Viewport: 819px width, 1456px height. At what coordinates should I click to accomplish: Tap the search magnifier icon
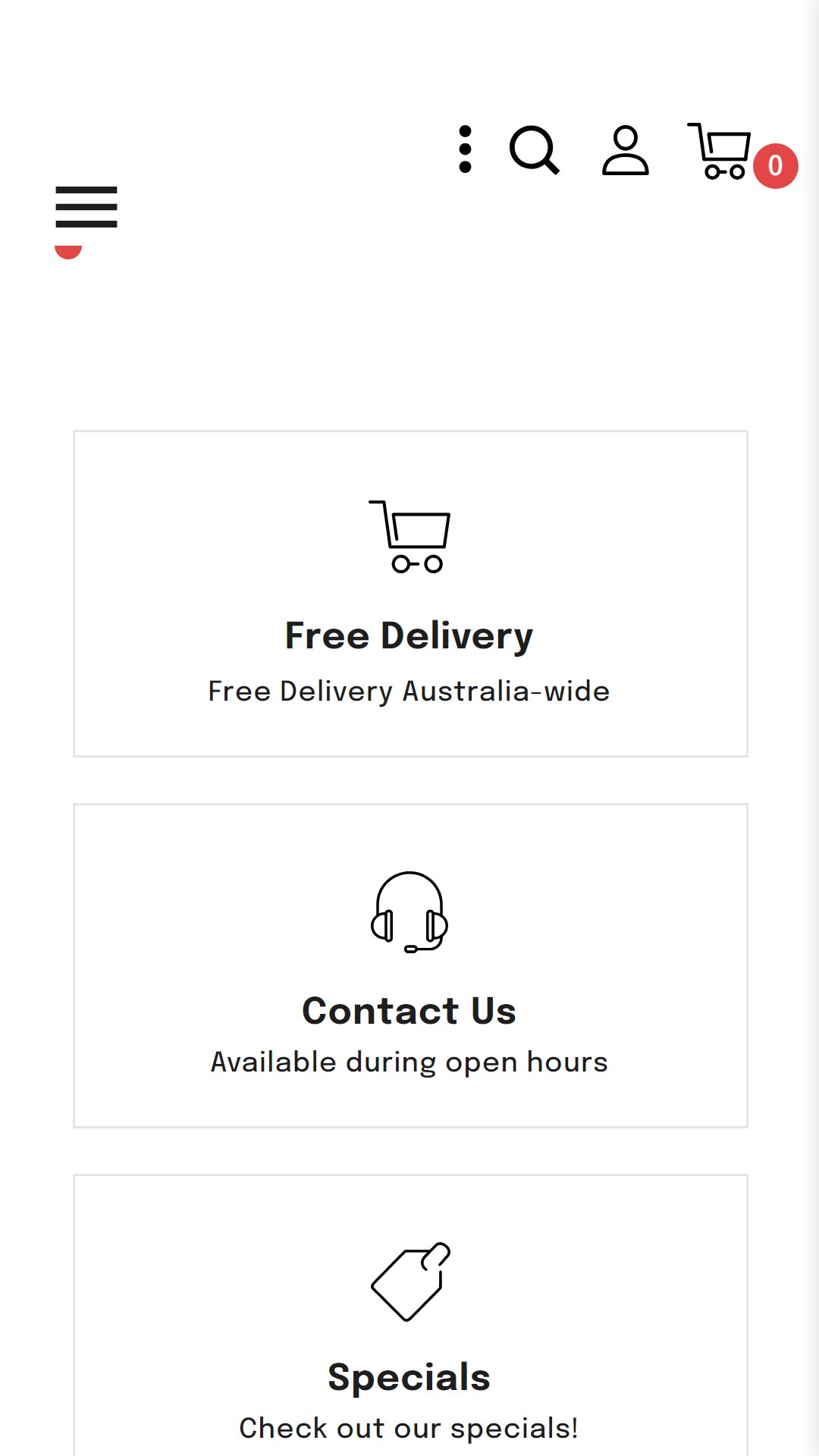(535, 150)
